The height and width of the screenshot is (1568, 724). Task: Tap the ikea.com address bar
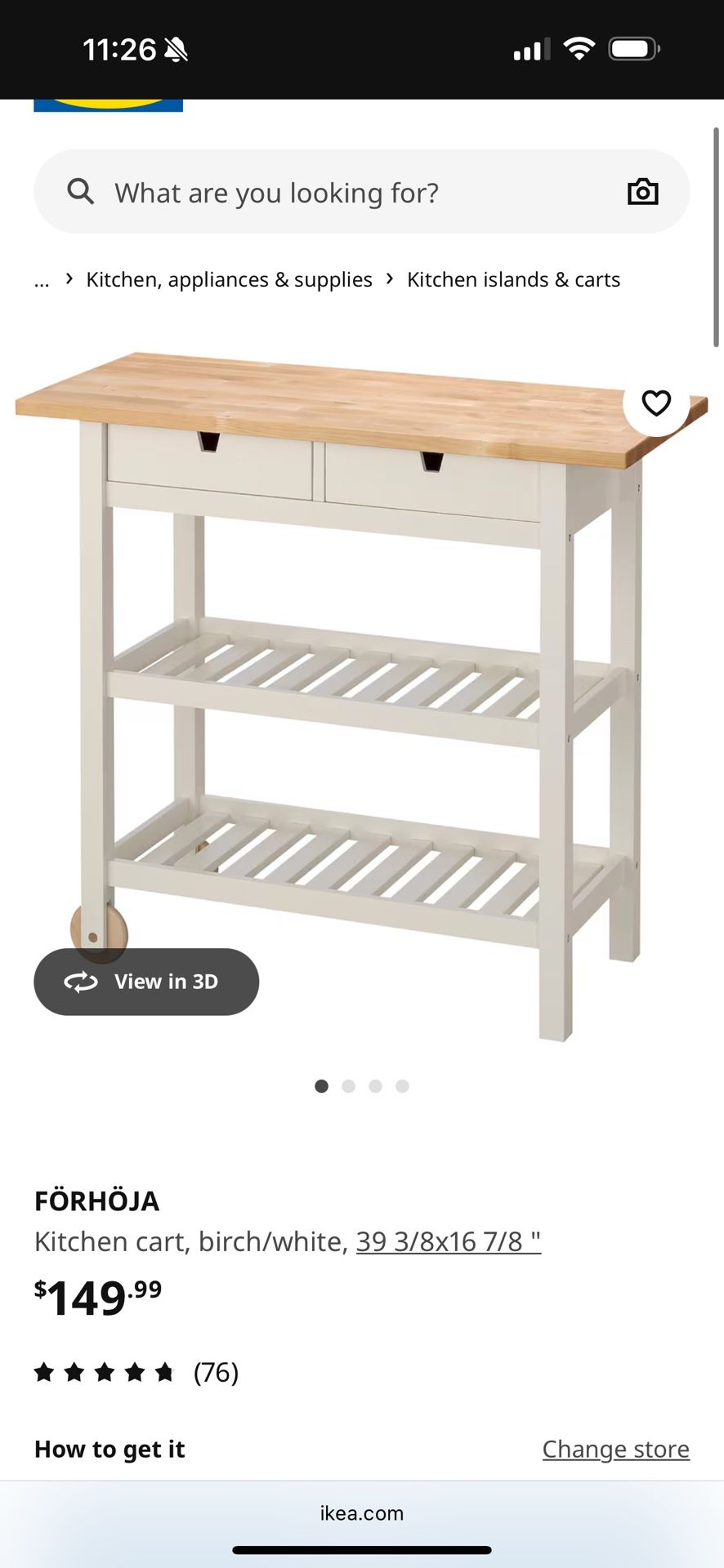point(362,1512)
